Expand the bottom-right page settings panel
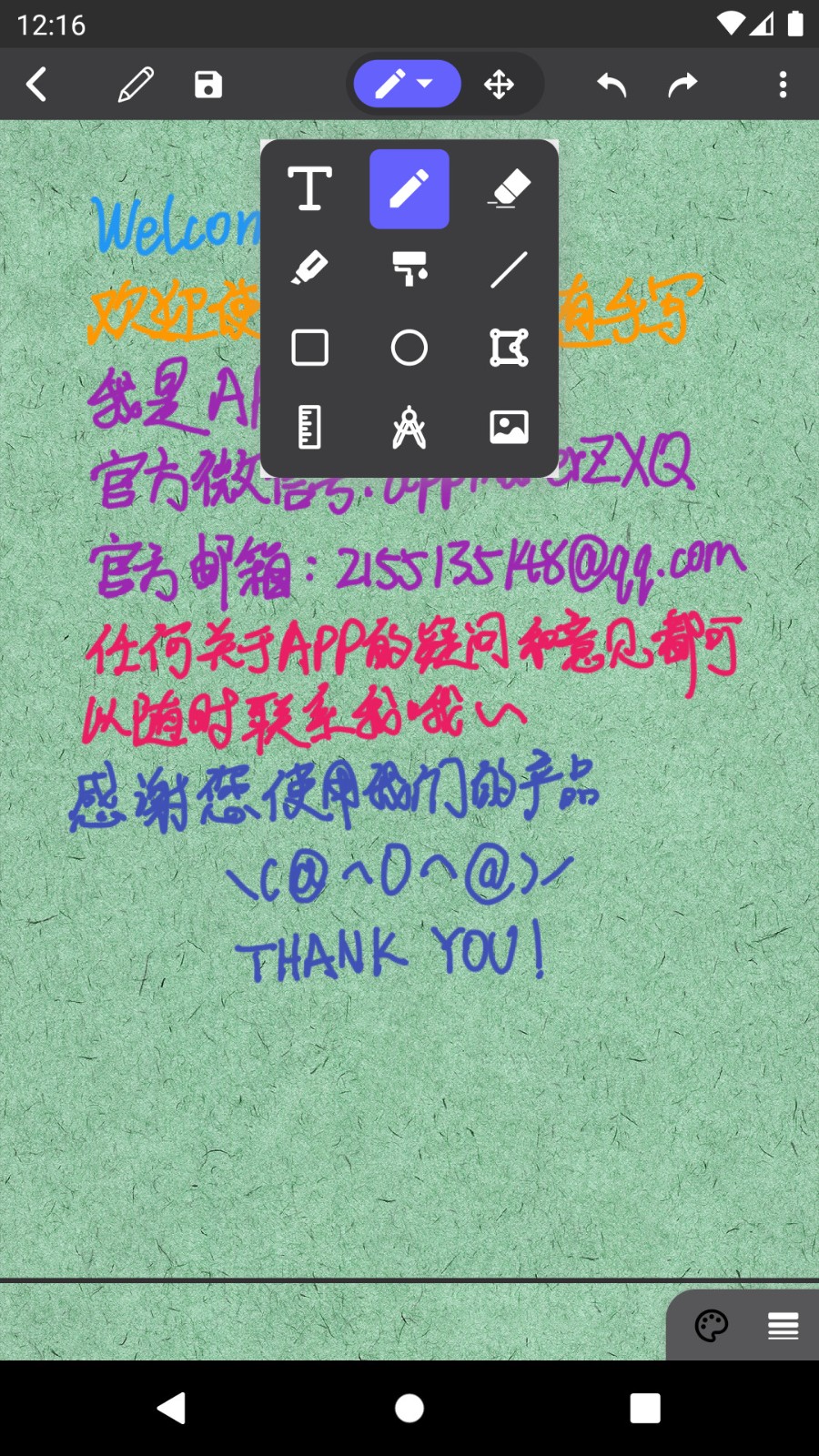The width and height of the screenshot is (819, 1456). point(783,1326)
